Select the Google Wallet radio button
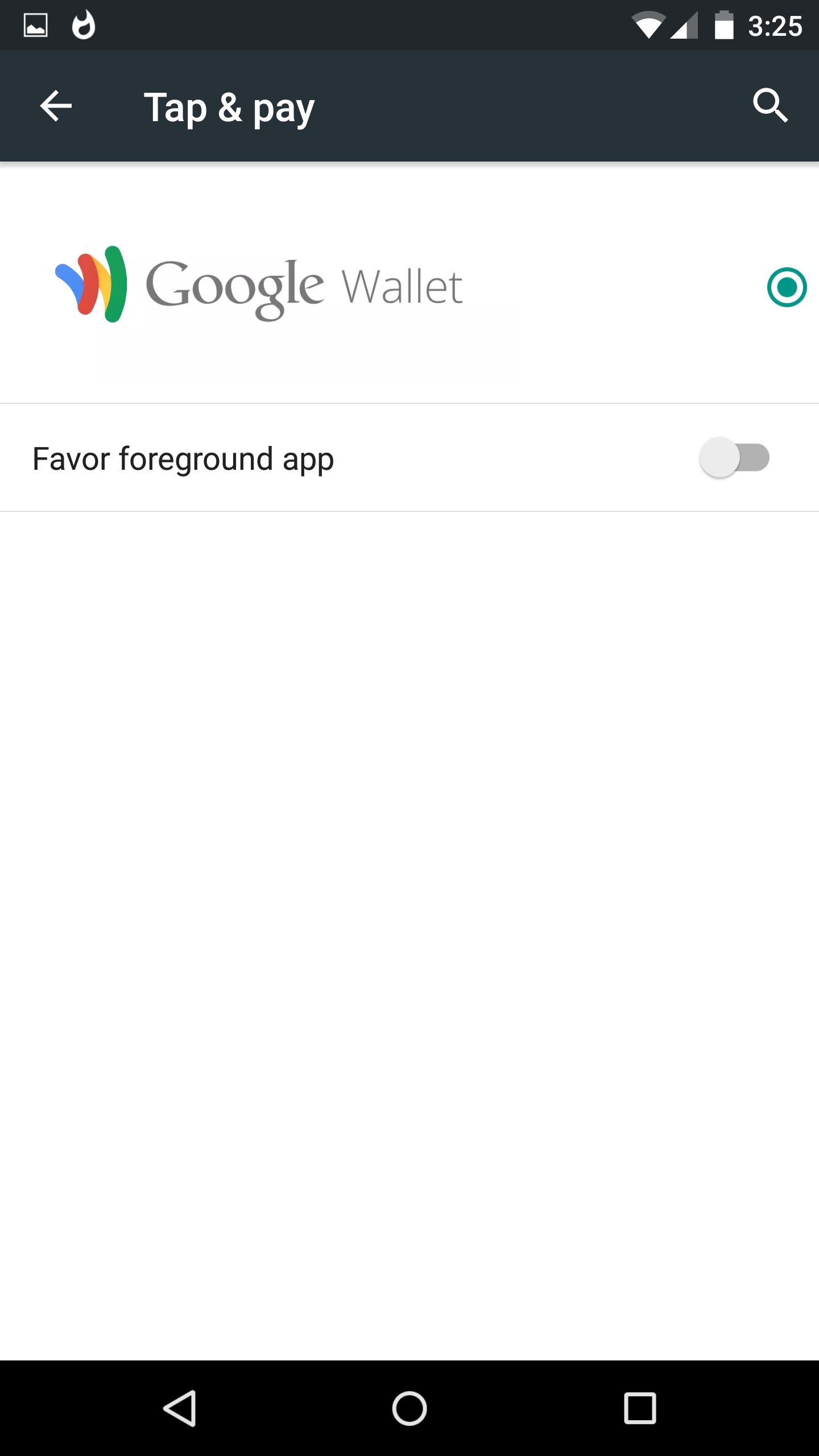819x1456 pixels. (787, 287)
